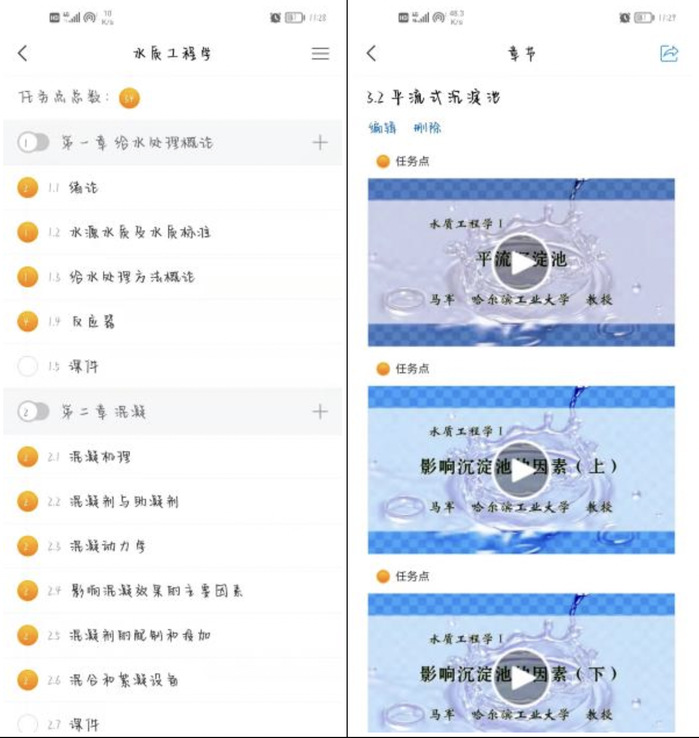Screen dimensions: 699x738
Task: Go back from the 章节 page
Action: click(x=371, y=54)
